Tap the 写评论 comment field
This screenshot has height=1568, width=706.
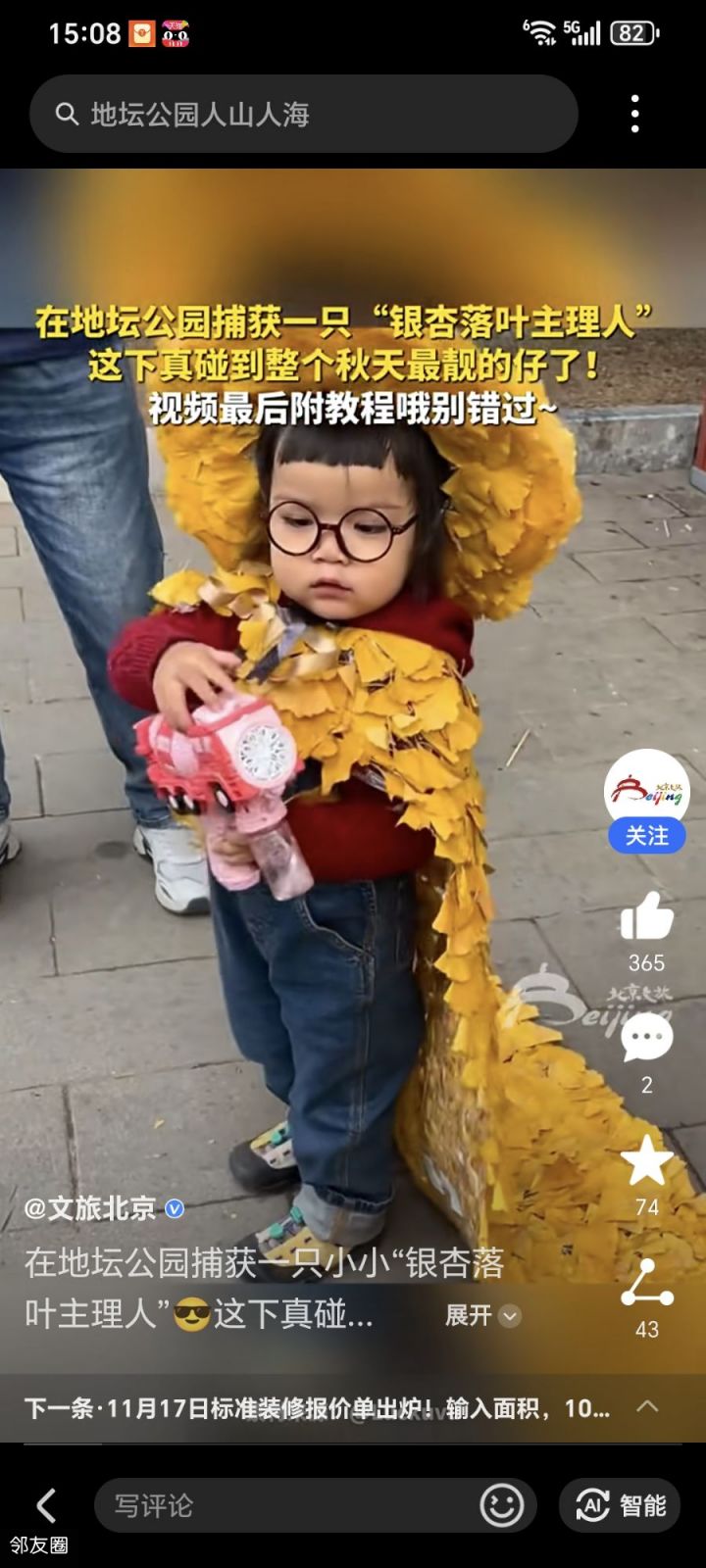(284, 1505)
